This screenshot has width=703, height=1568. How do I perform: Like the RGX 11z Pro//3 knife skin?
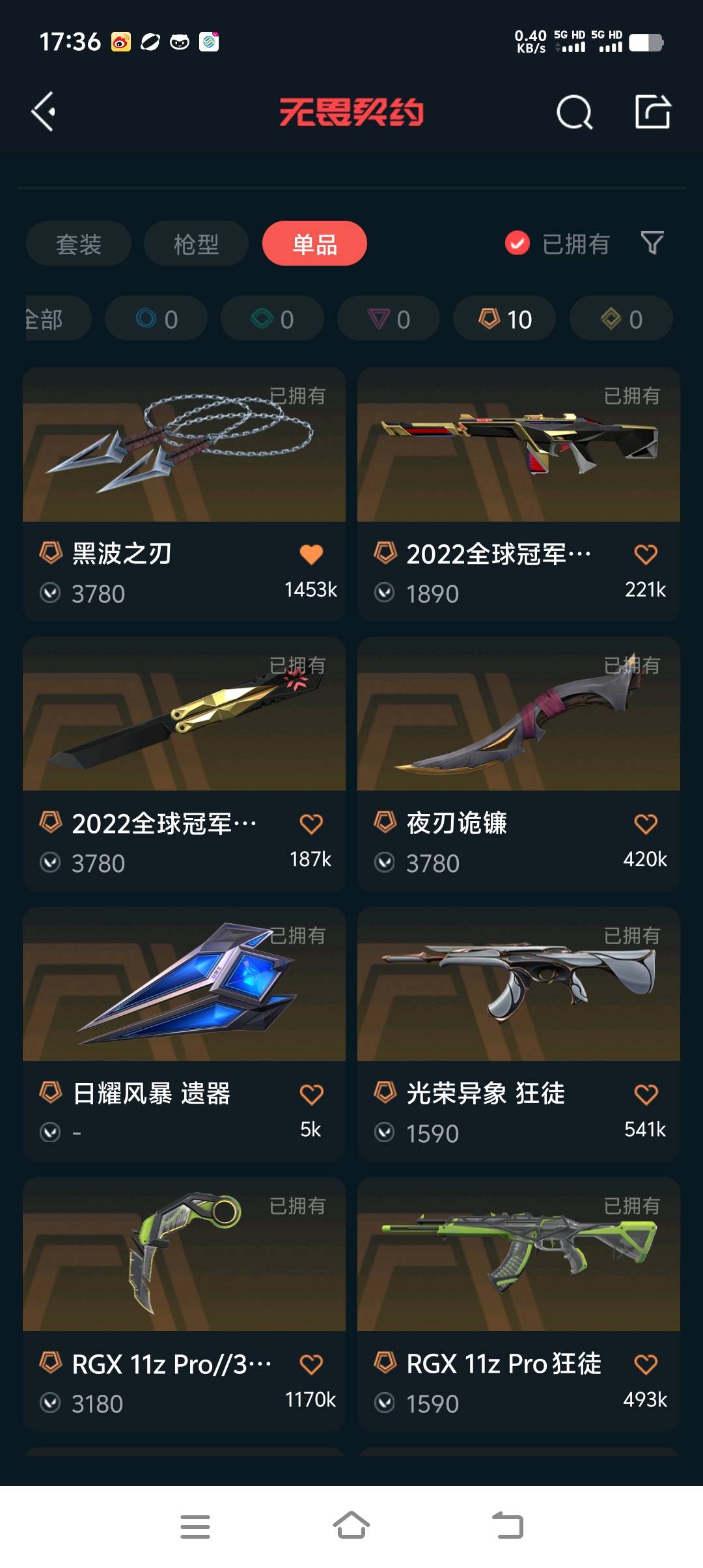(x=311, y=1364)
